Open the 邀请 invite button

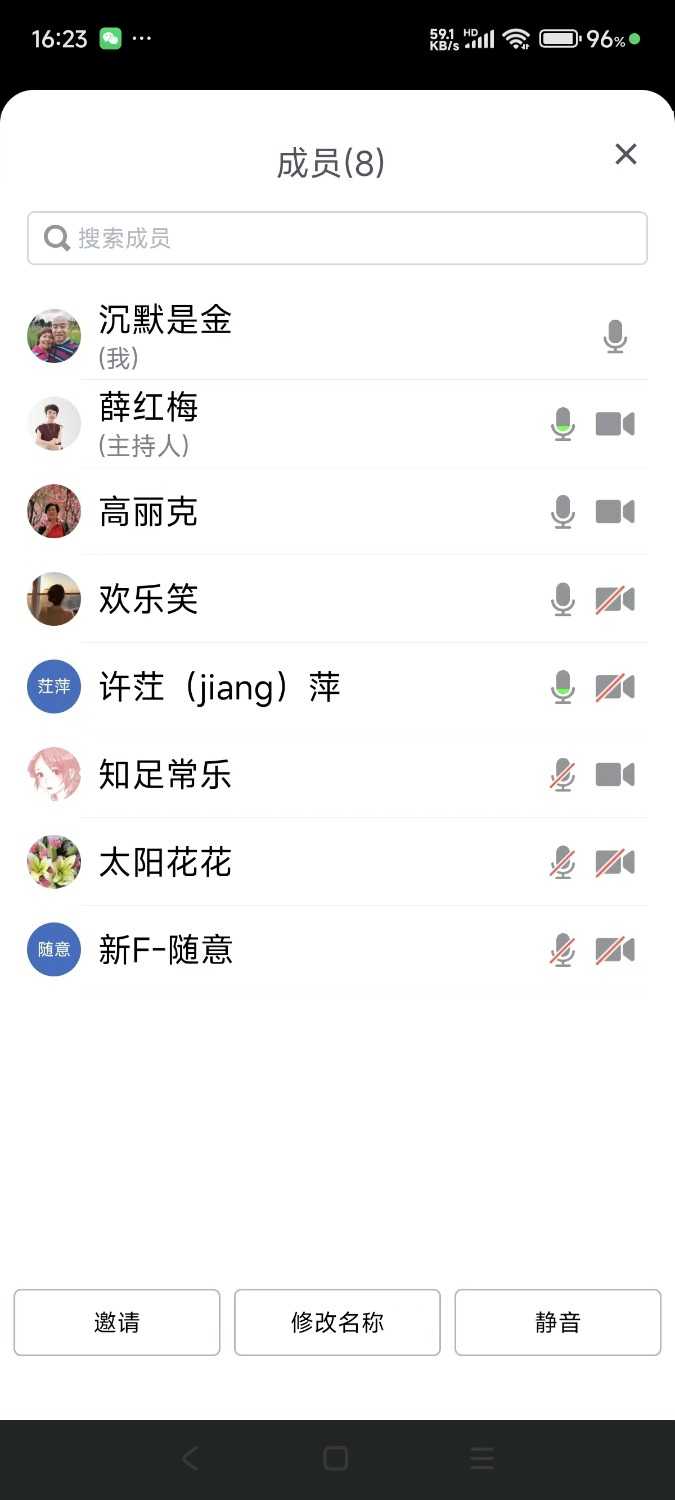(117, 1322)
